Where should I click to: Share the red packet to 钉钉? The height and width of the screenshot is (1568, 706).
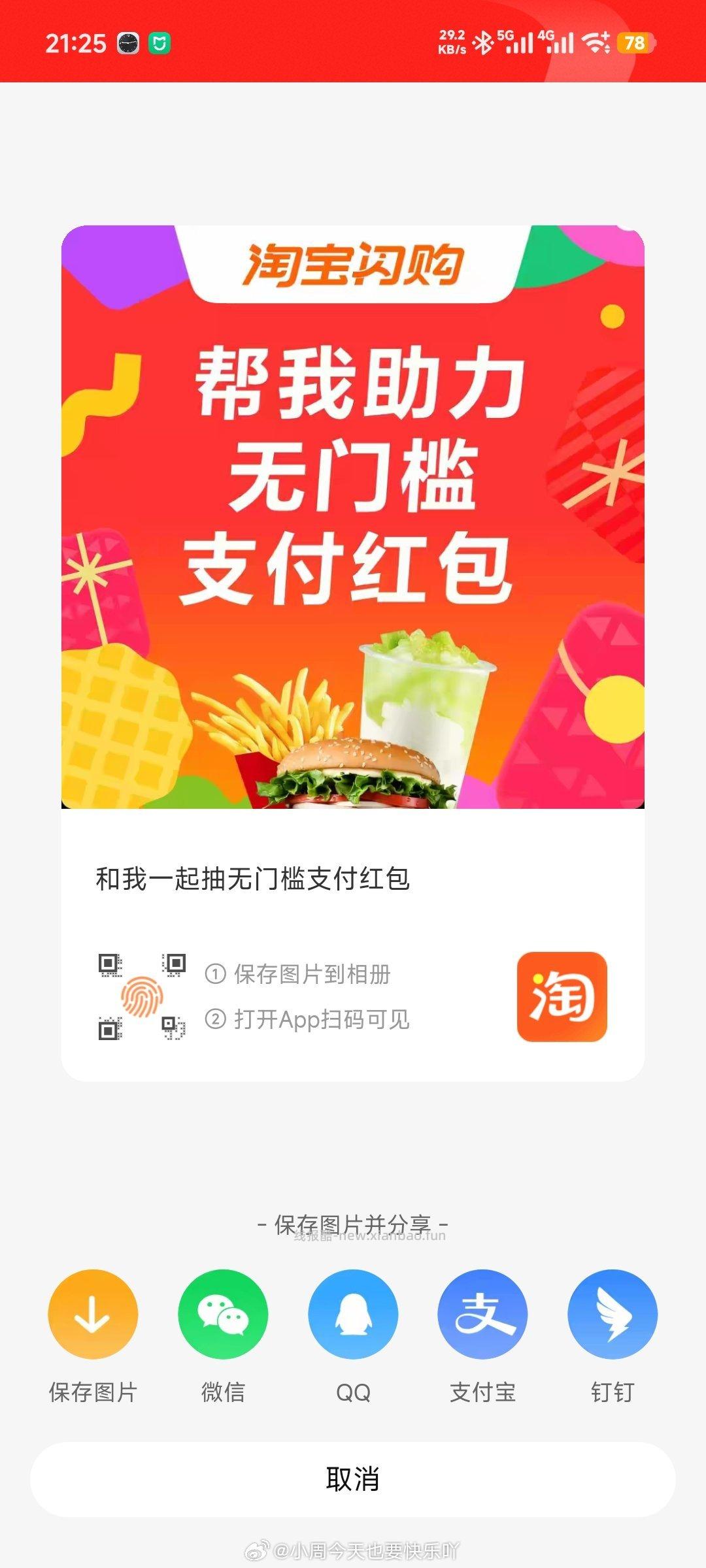pos(612,1315)
